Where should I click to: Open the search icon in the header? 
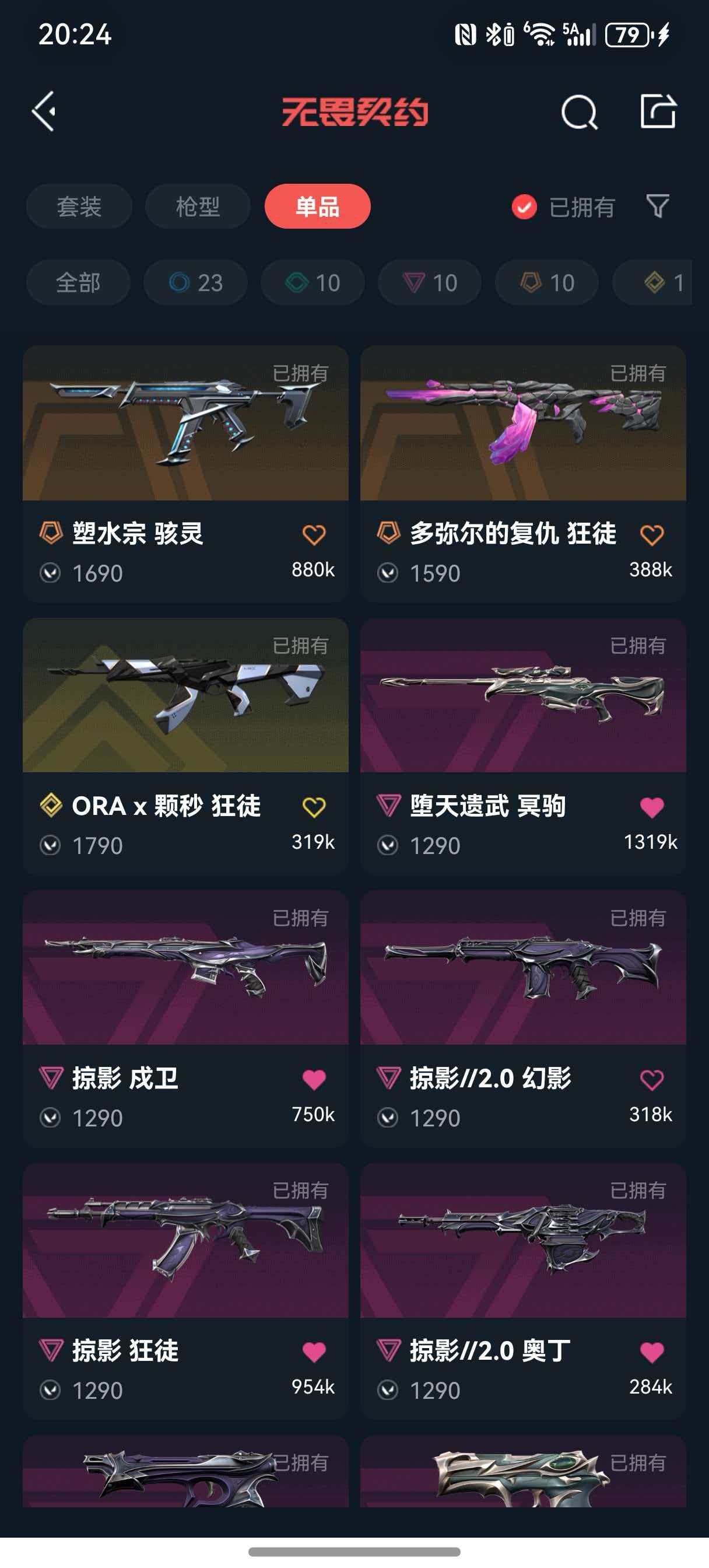(579, 112)
